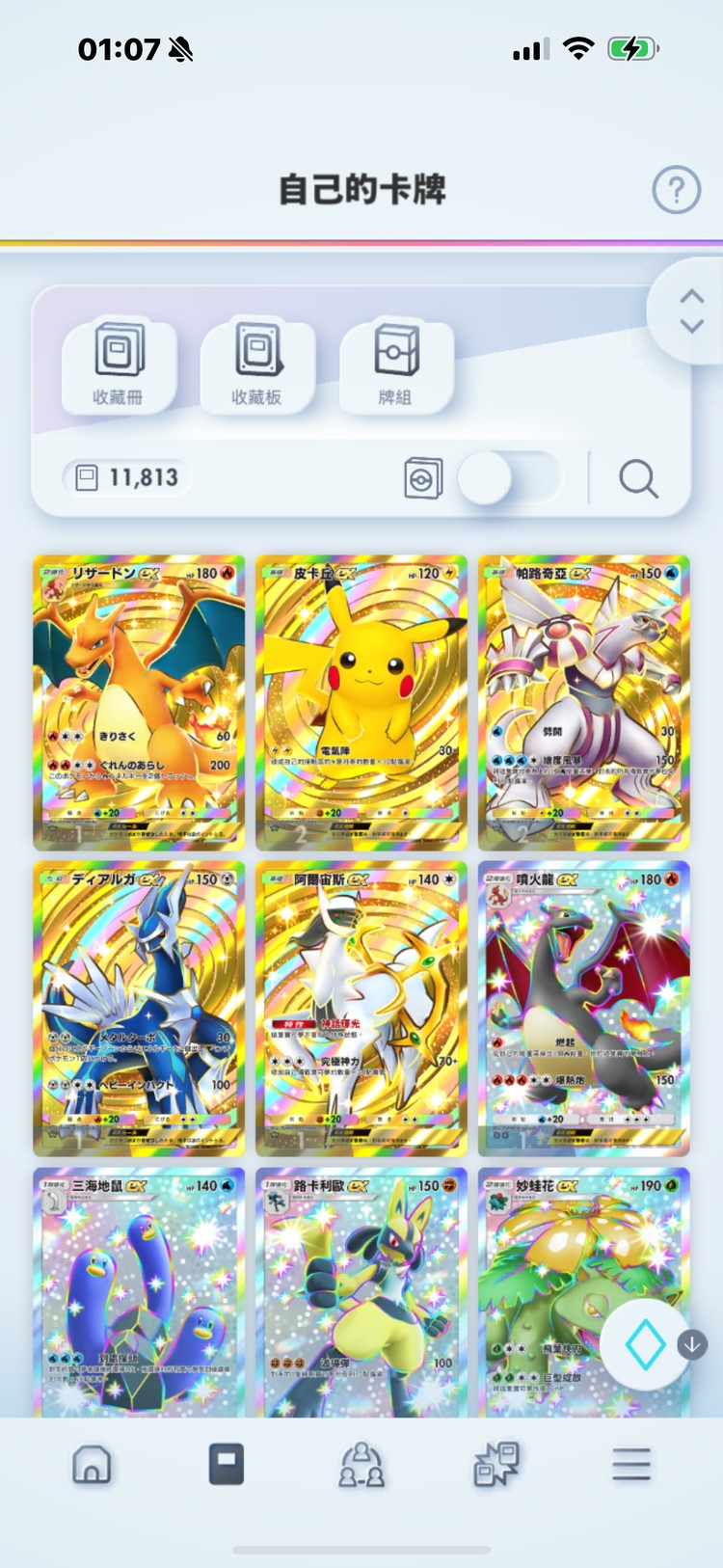The width and height of the screenshot is (723, 1568).
Task: Open the 收藏板 display board
Action: (256, 364)
